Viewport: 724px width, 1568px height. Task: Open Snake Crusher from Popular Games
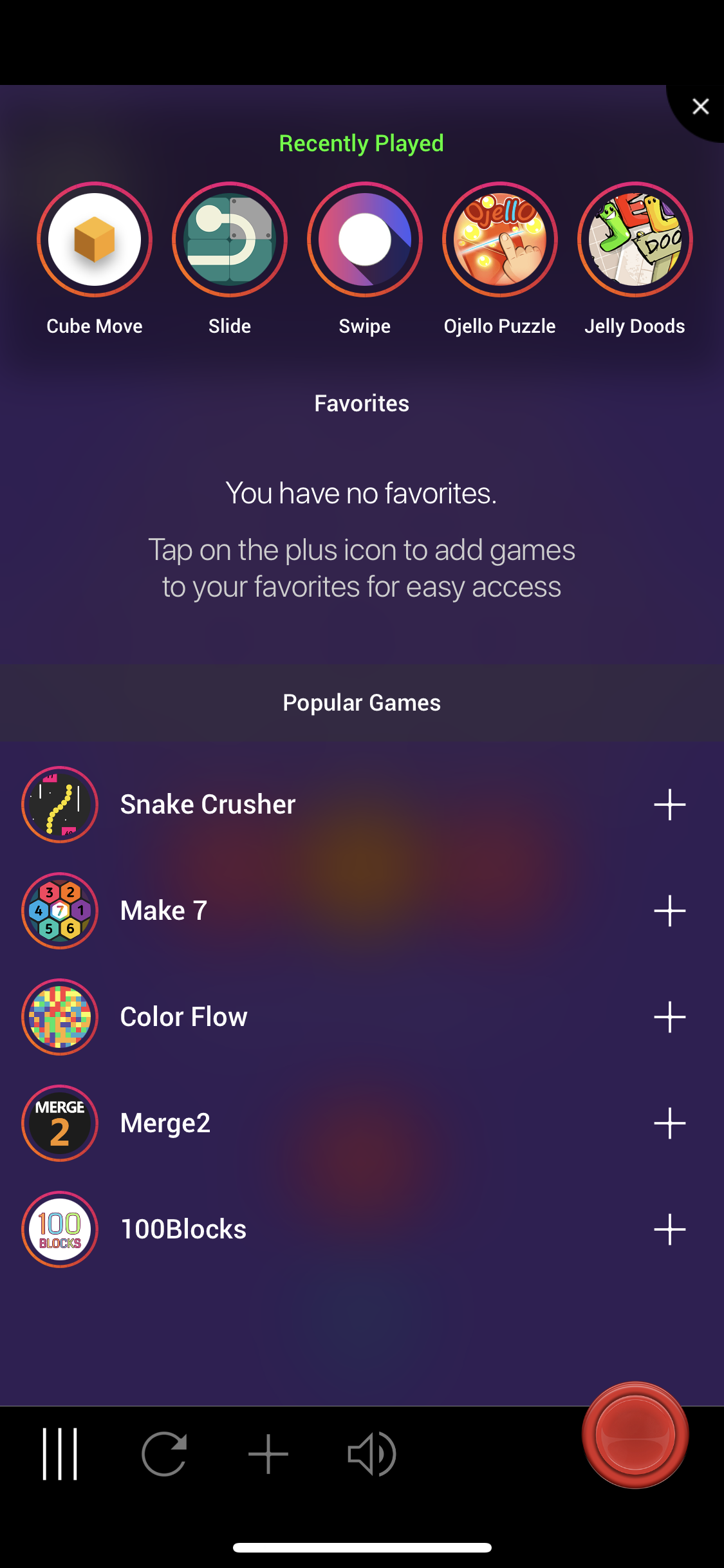click(59, 804)
